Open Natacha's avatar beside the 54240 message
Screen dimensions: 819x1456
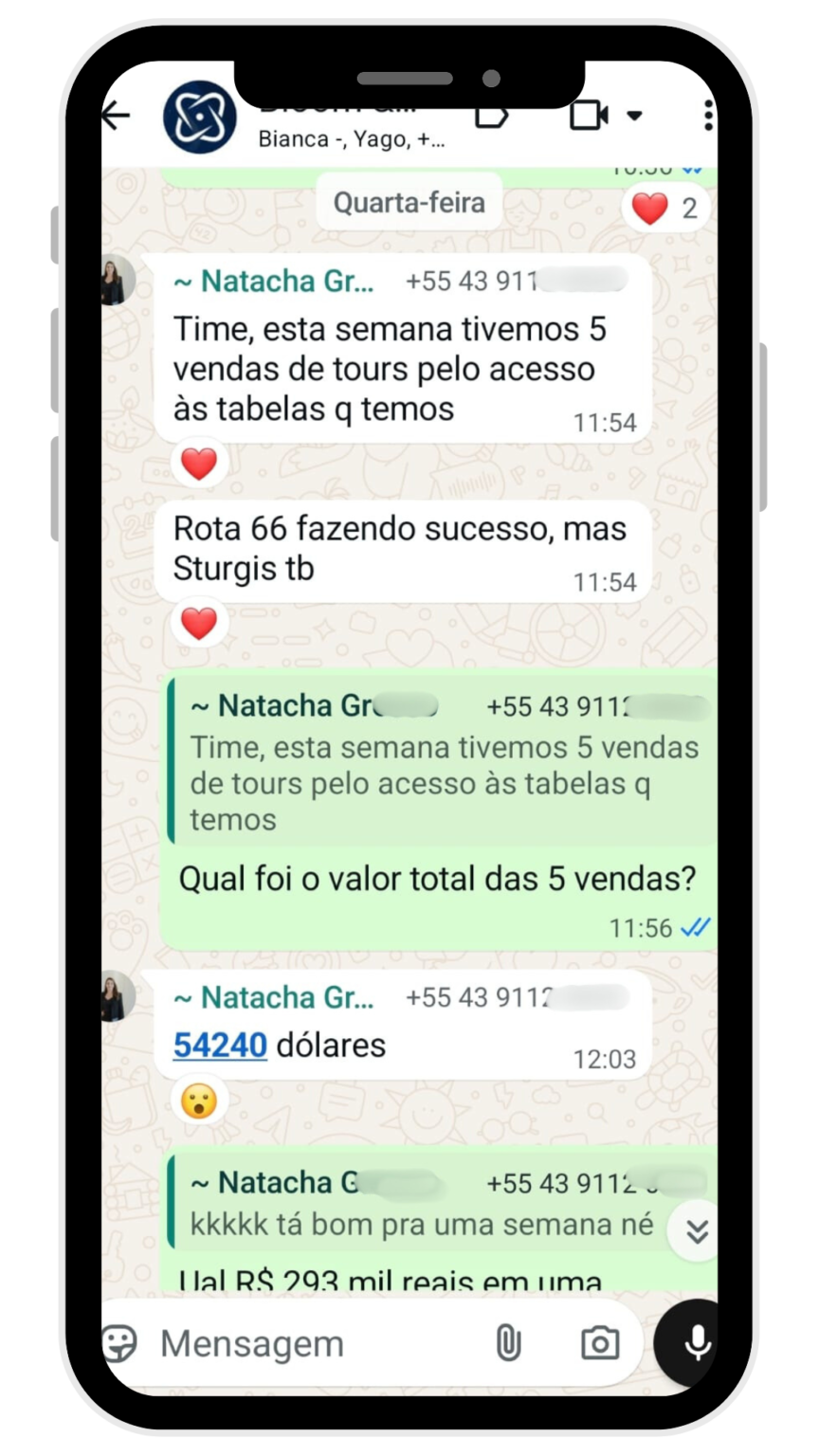tap(116, 998)
